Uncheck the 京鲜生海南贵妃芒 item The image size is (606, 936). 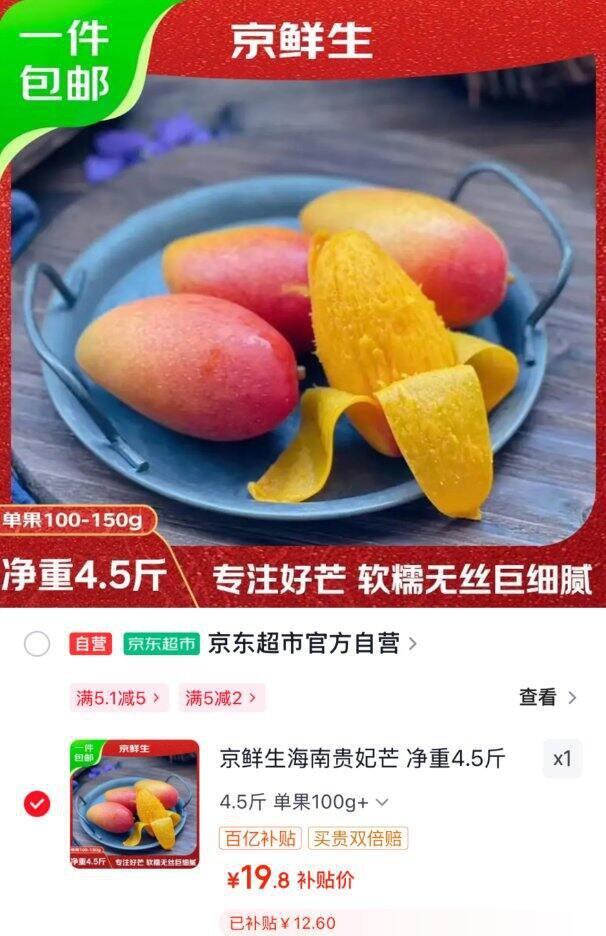37,804
